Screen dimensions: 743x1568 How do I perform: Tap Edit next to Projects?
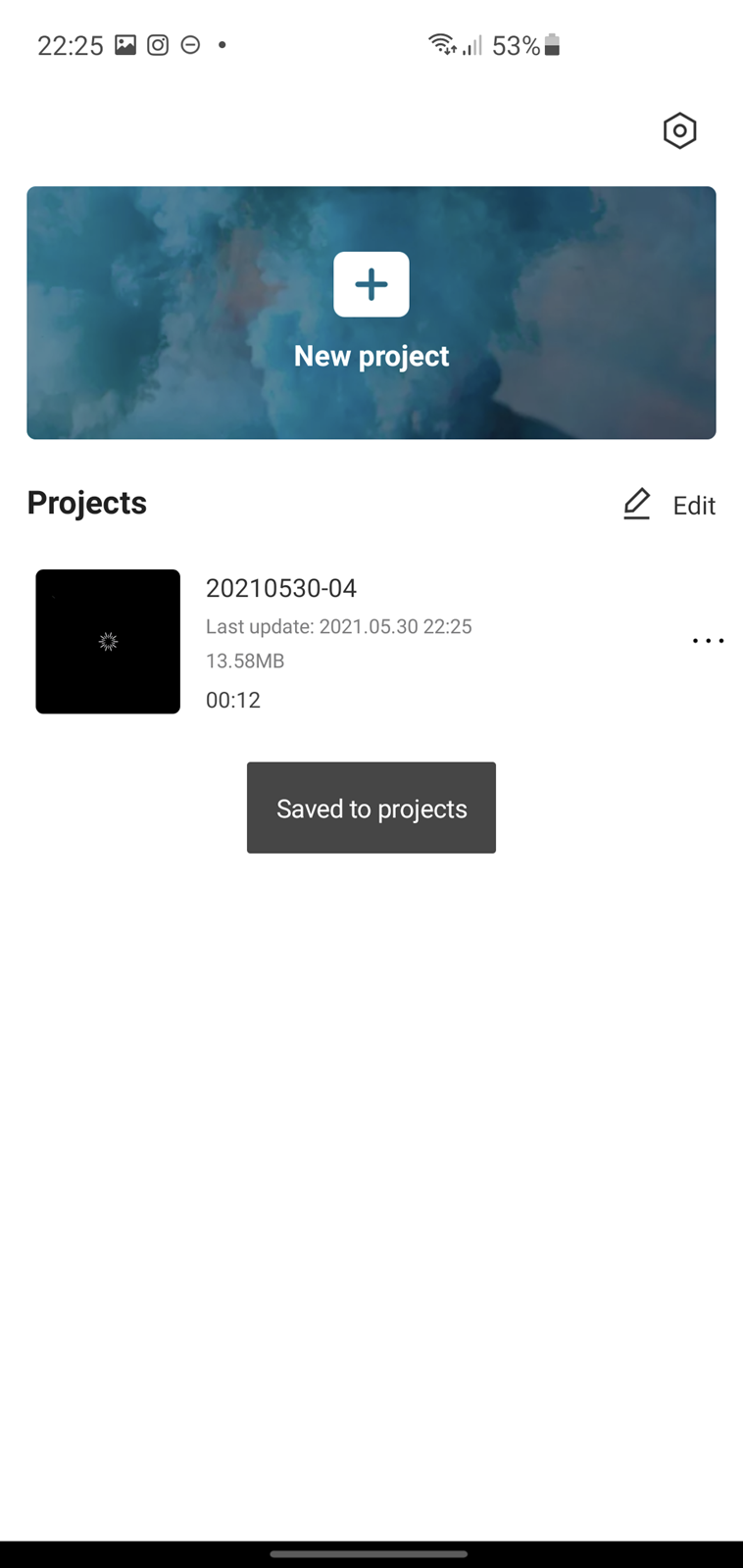point(669,505)
